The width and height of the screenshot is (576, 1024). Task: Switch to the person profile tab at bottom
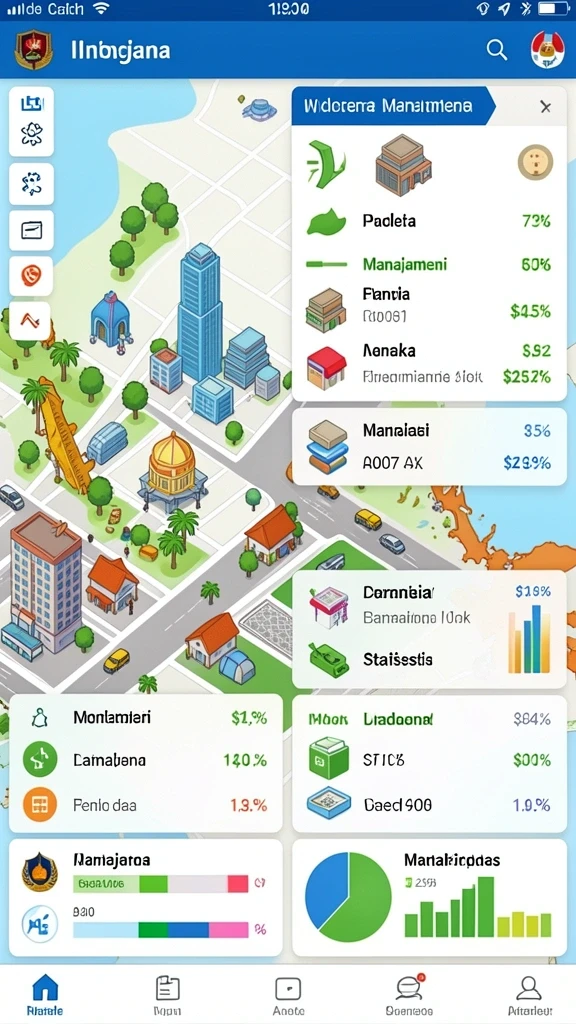coord(529,995)
